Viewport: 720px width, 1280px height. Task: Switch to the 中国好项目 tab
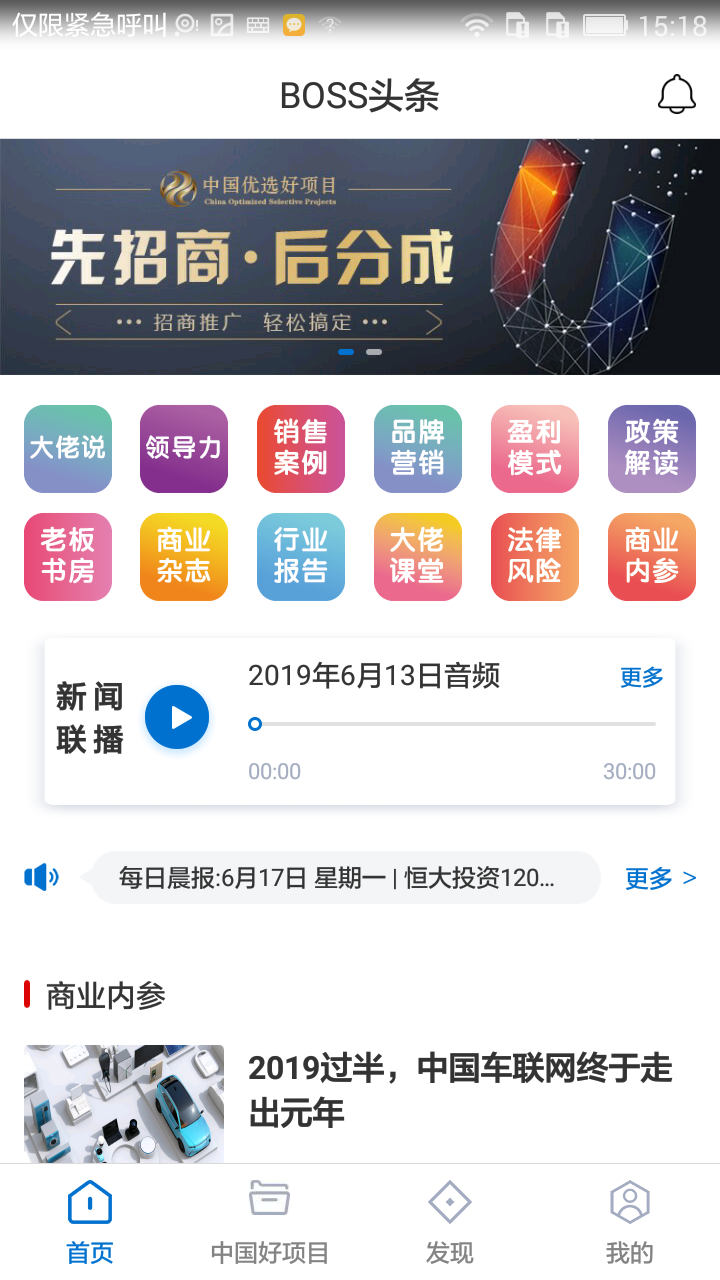270,1222
